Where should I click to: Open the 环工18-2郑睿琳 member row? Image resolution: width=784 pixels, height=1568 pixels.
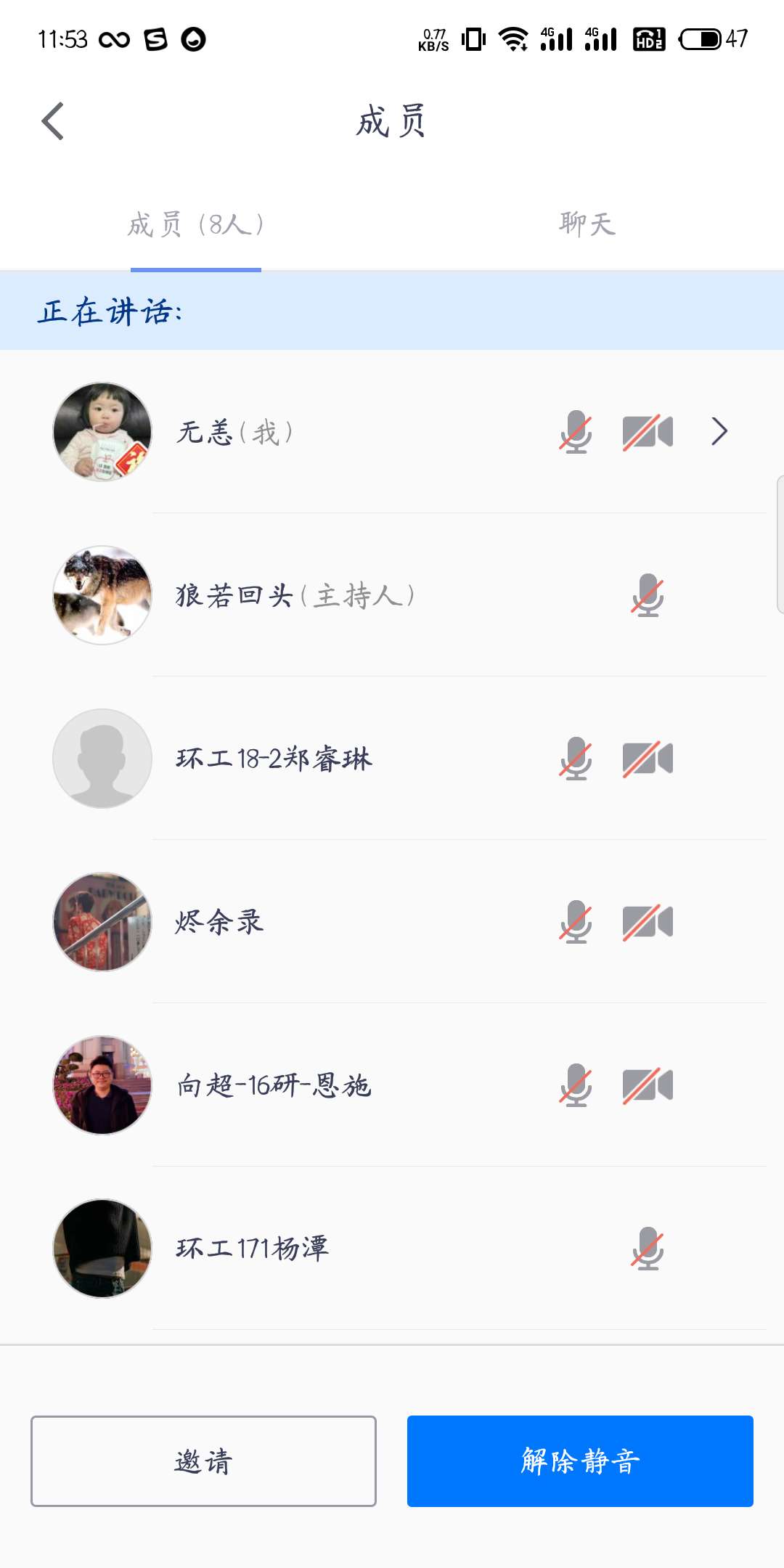pos(392,759)
